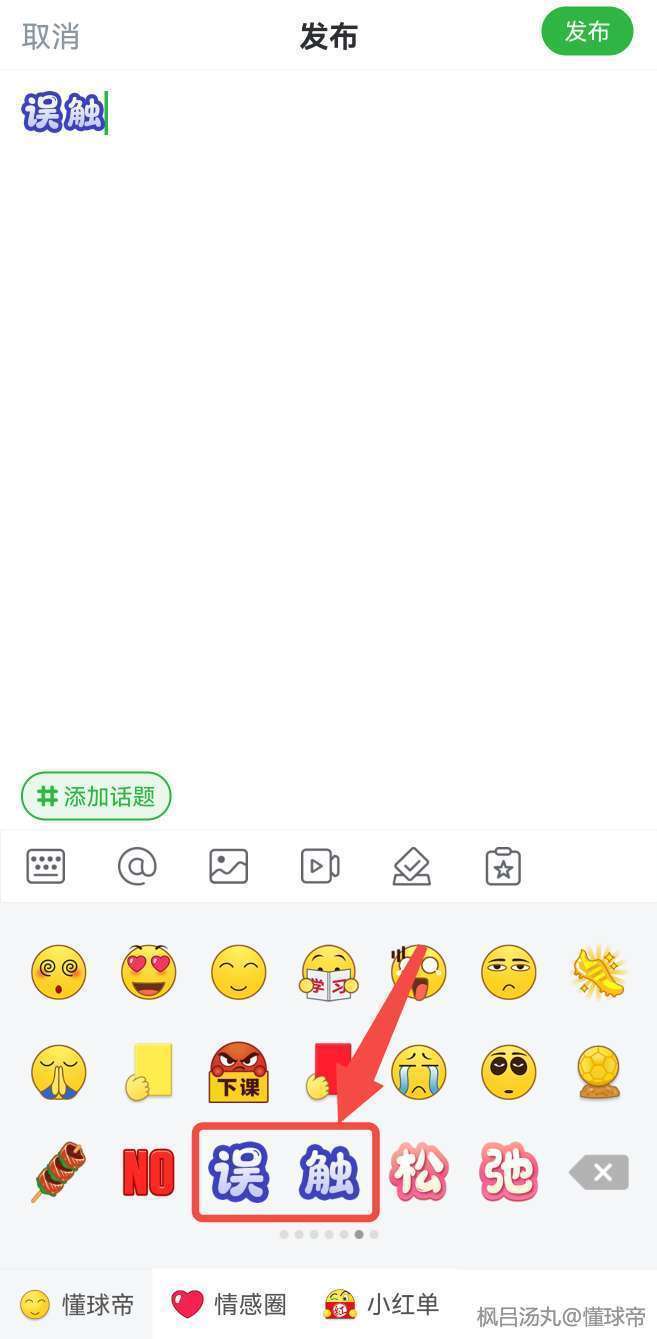The height and width of the screenshot is (1339, 657).
Task: Switch to the text keyboard
Action: (x=46, y=866)
